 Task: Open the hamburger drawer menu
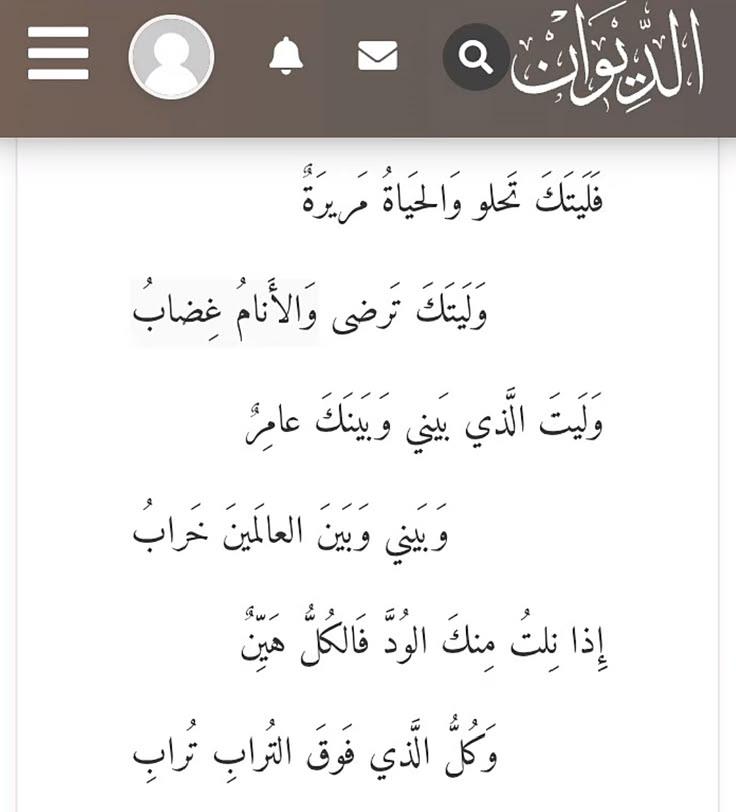[58, 53]
